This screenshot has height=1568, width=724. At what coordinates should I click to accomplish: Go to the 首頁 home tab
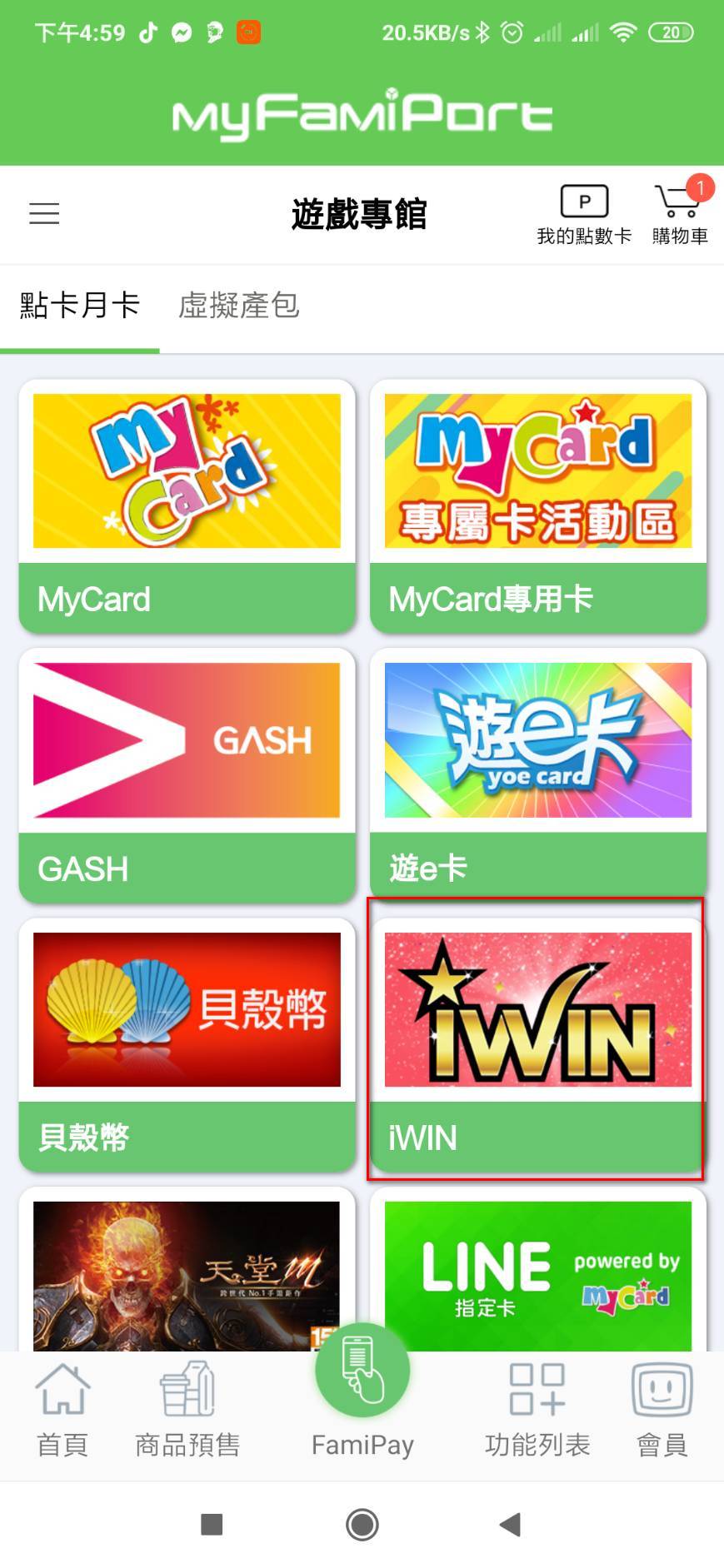(x=62, y=1411)
